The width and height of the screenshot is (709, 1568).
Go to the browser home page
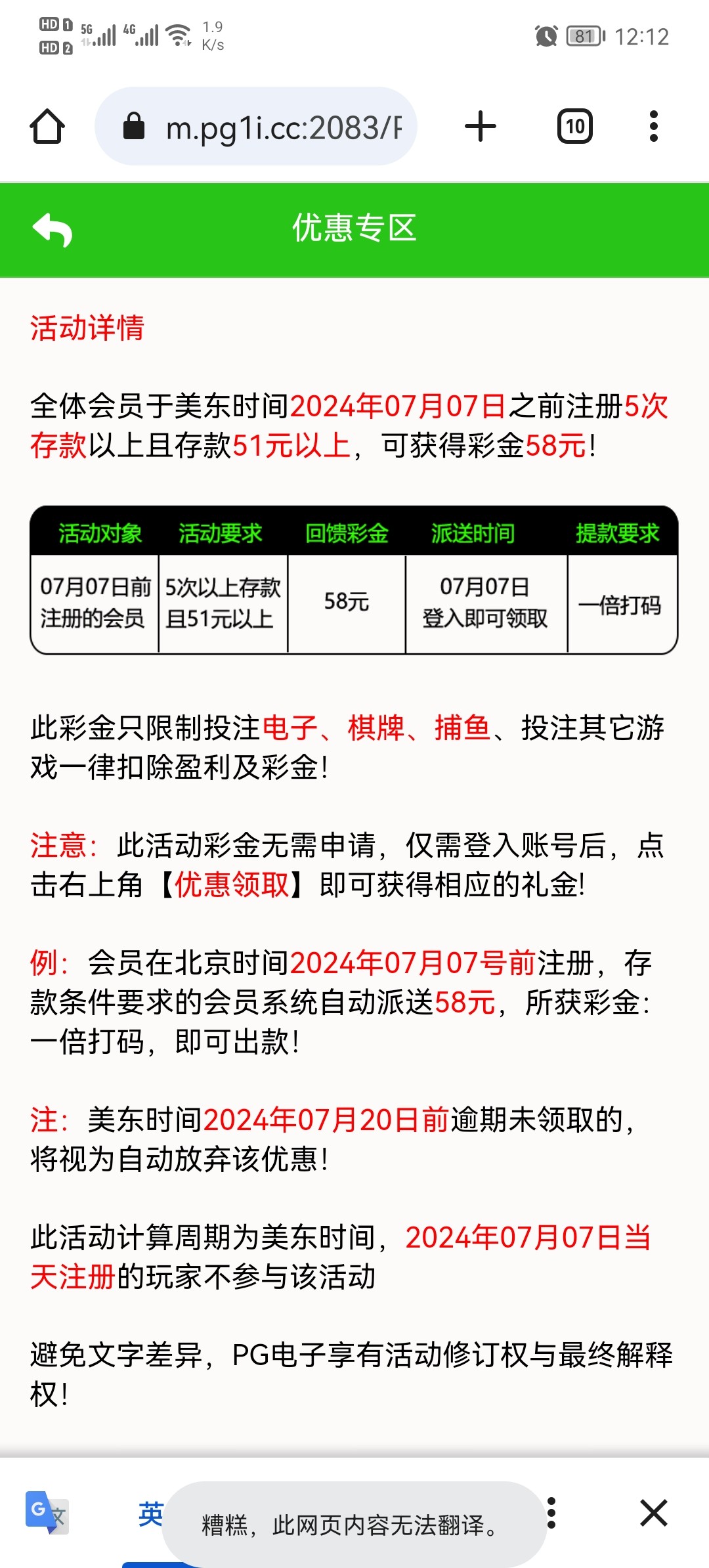47,126
